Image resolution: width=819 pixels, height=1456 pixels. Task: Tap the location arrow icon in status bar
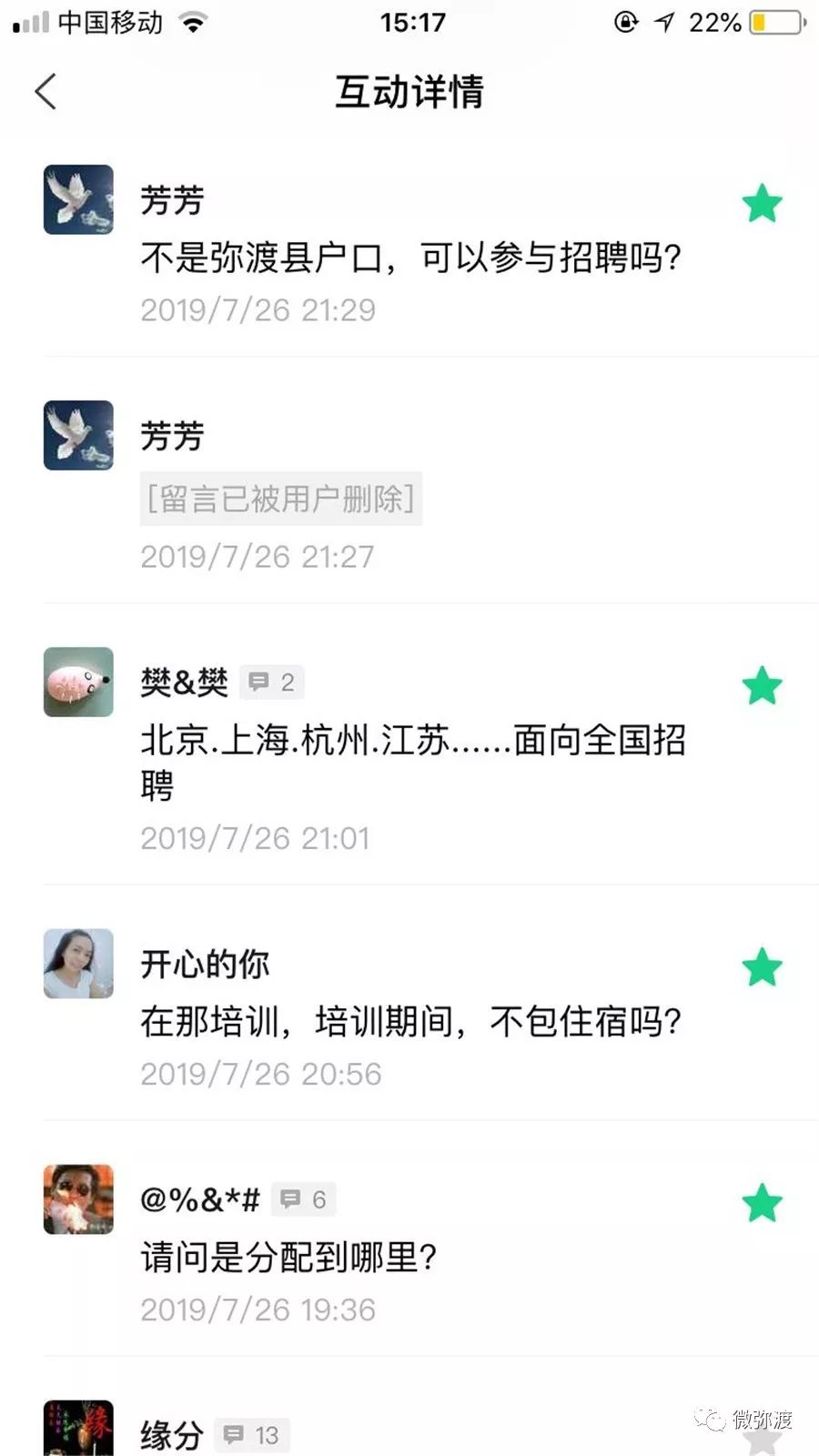pos(662,22)
